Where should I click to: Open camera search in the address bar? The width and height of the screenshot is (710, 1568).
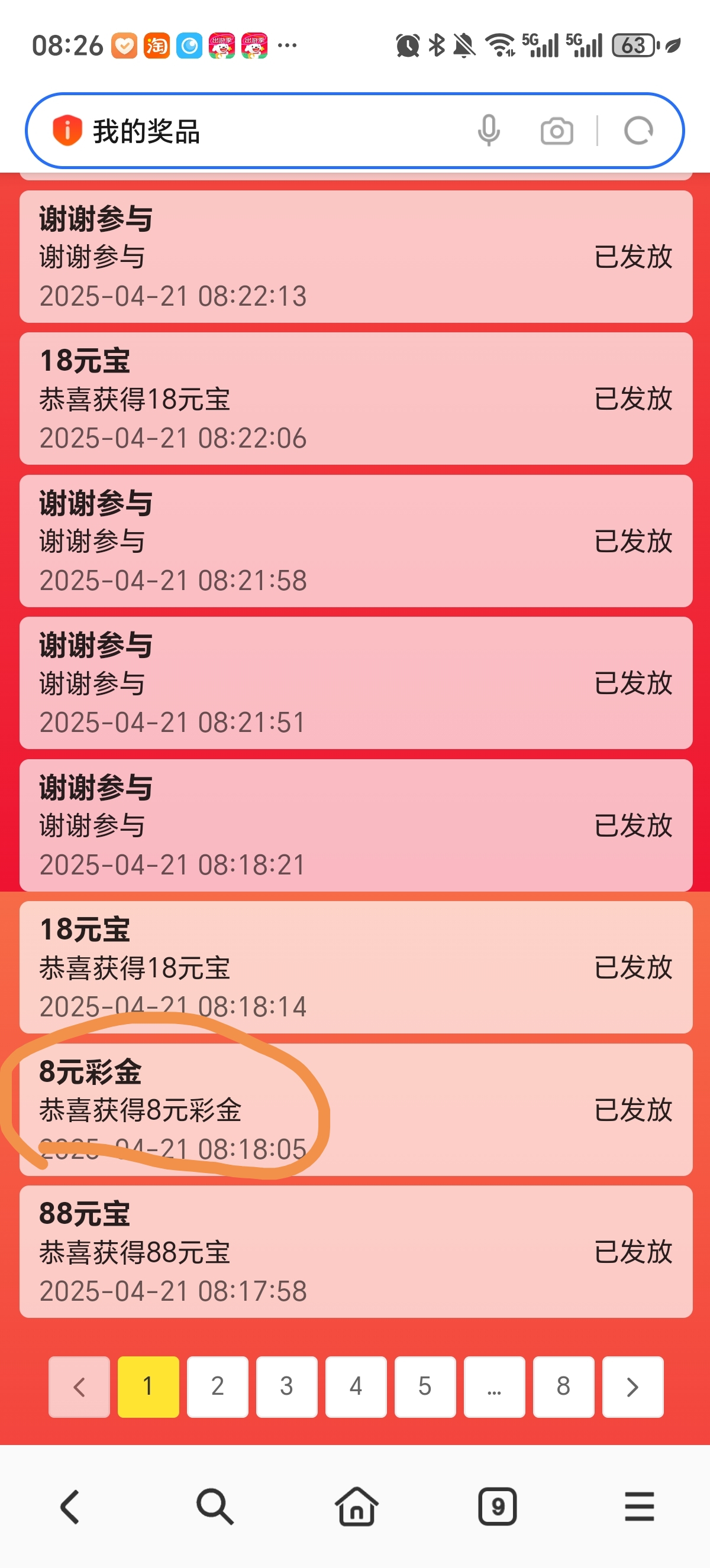click(x=557, y=131)
